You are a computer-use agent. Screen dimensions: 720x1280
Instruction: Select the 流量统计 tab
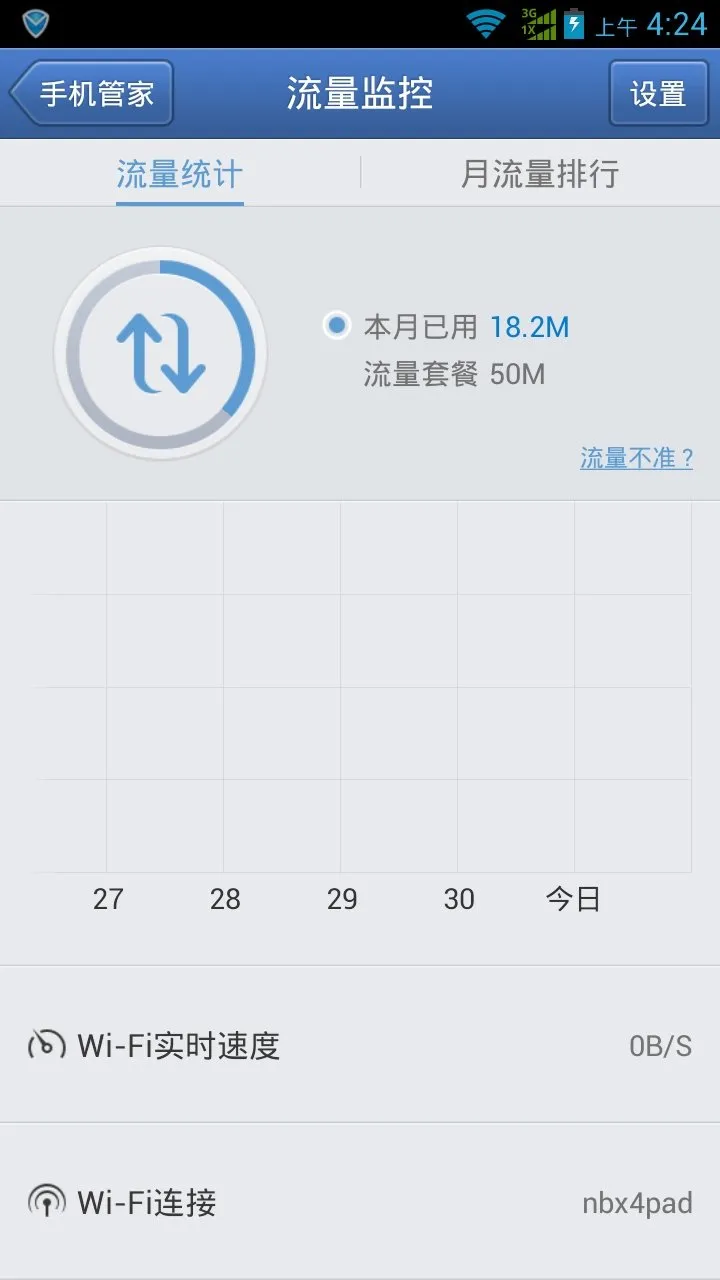pos(180,174)
